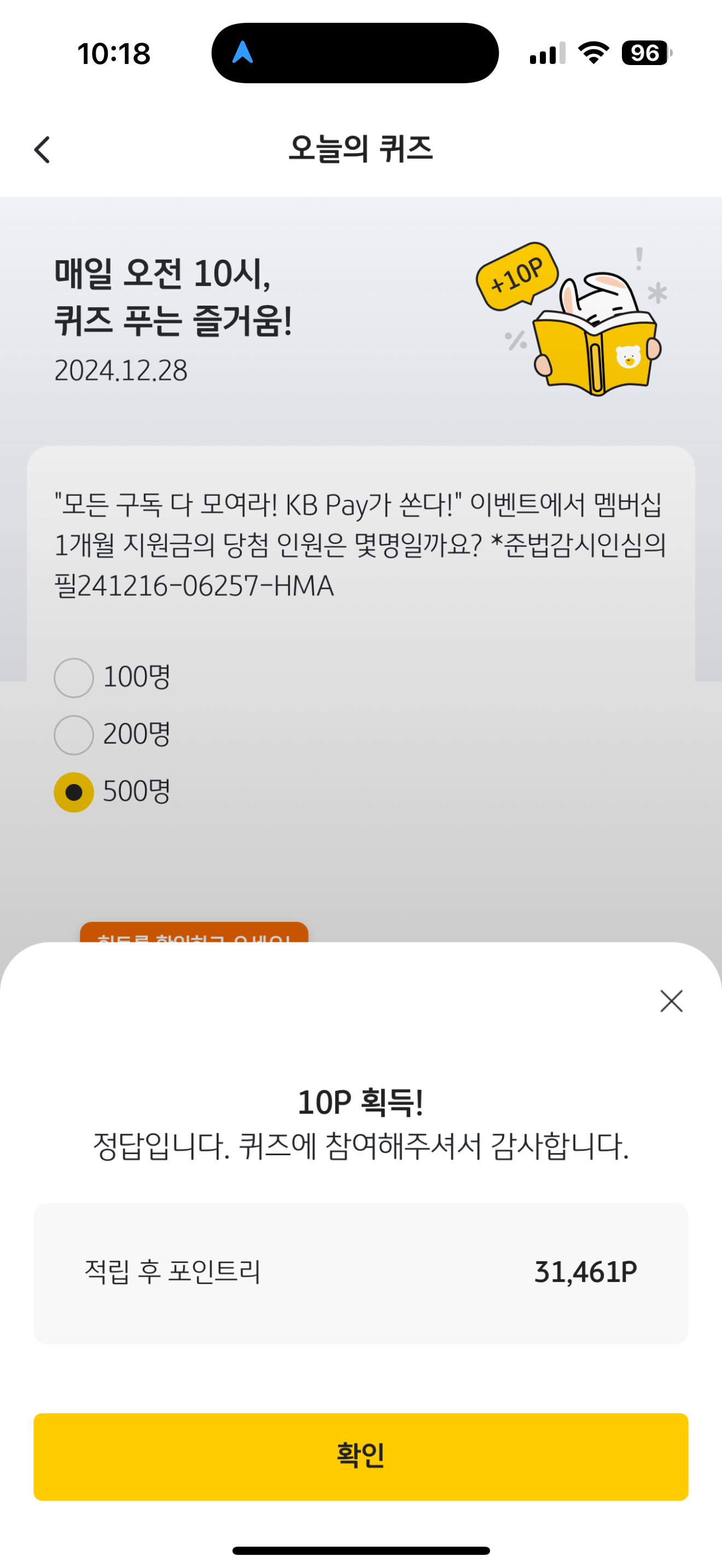The height and width of the screenshot is (1568, 722).
Task: Go back using the top-left arrow
Action: [42, 150]
